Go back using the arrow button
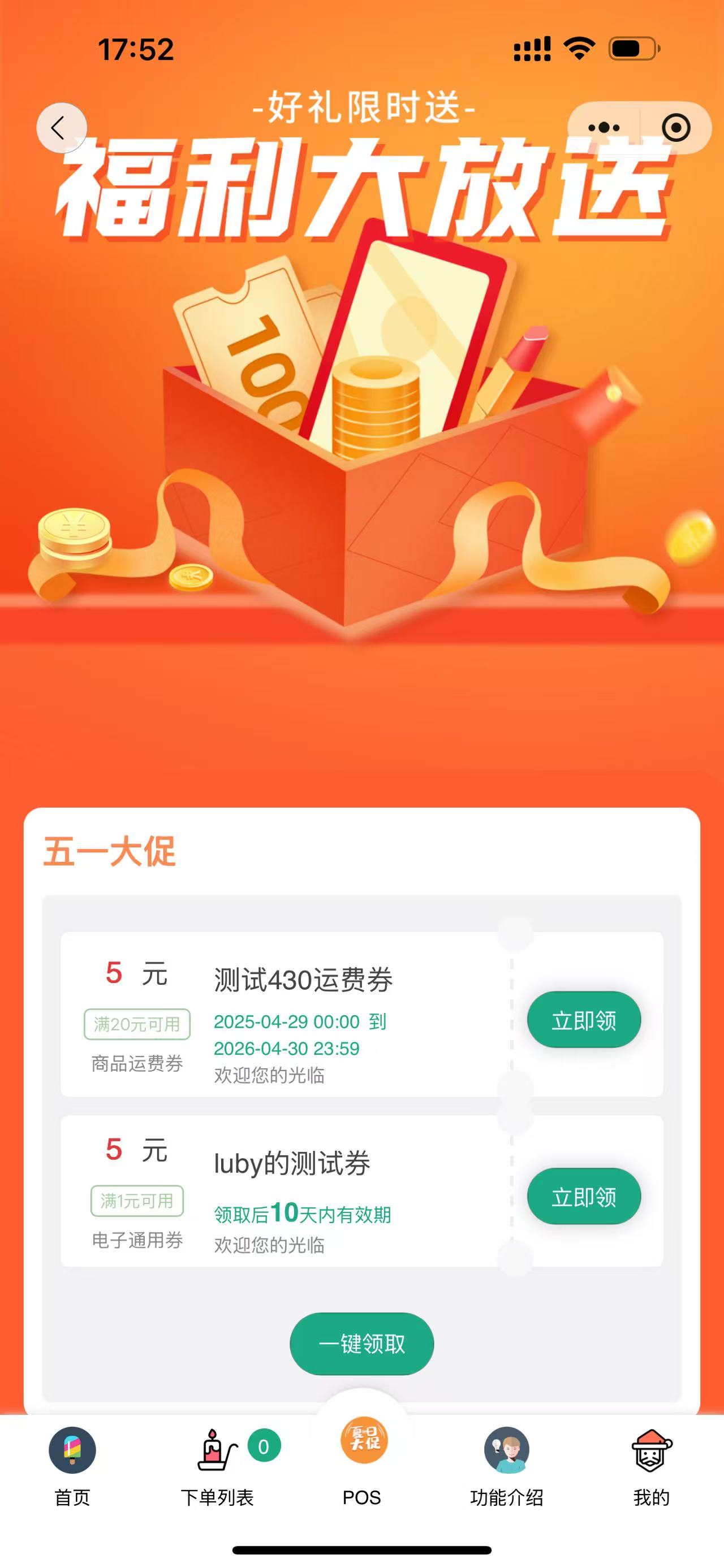The height and width of the screenshot is (1568, 724). tap(61, 128)
